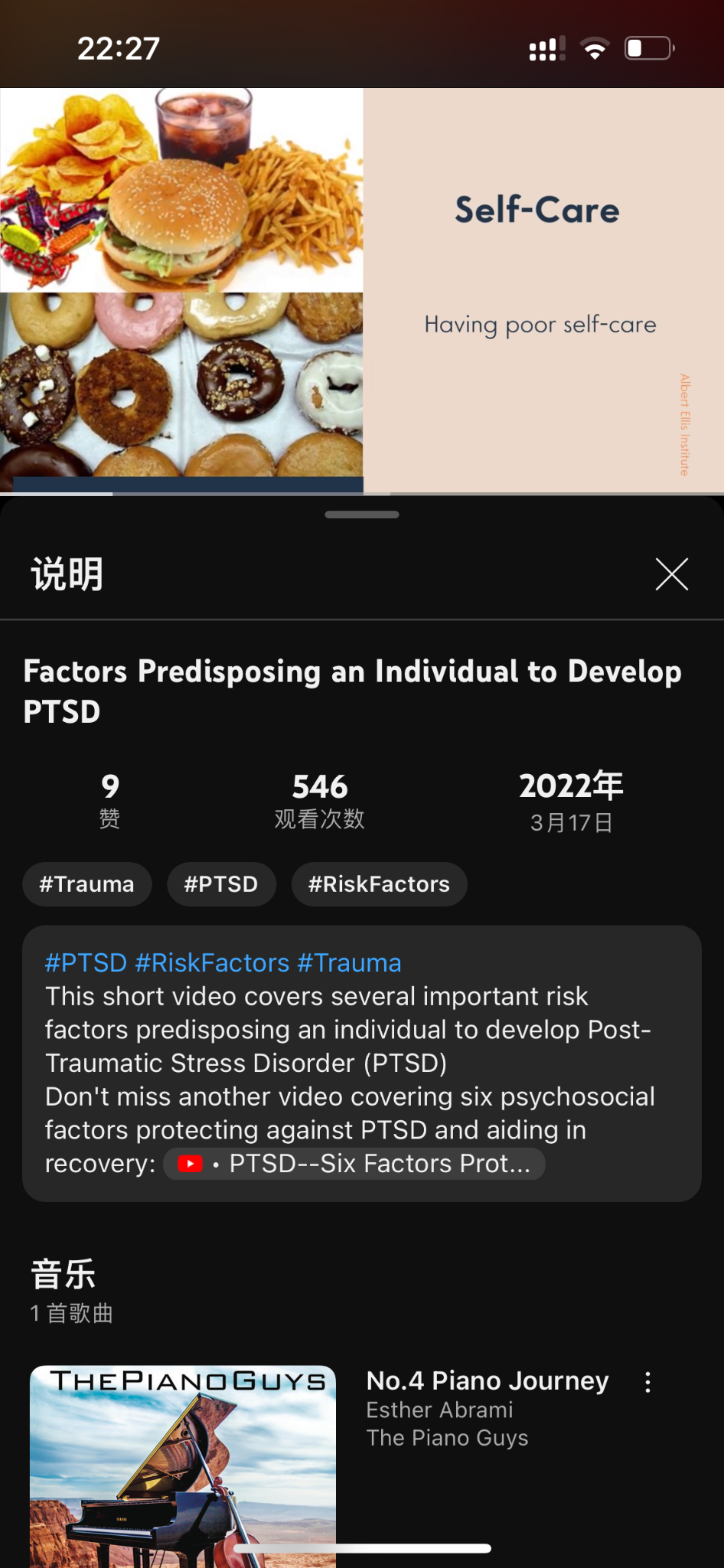Tap the blue #PTSD hashtag link in description
The height and width of the screenshot is (1568, 724).
(86, 962)
